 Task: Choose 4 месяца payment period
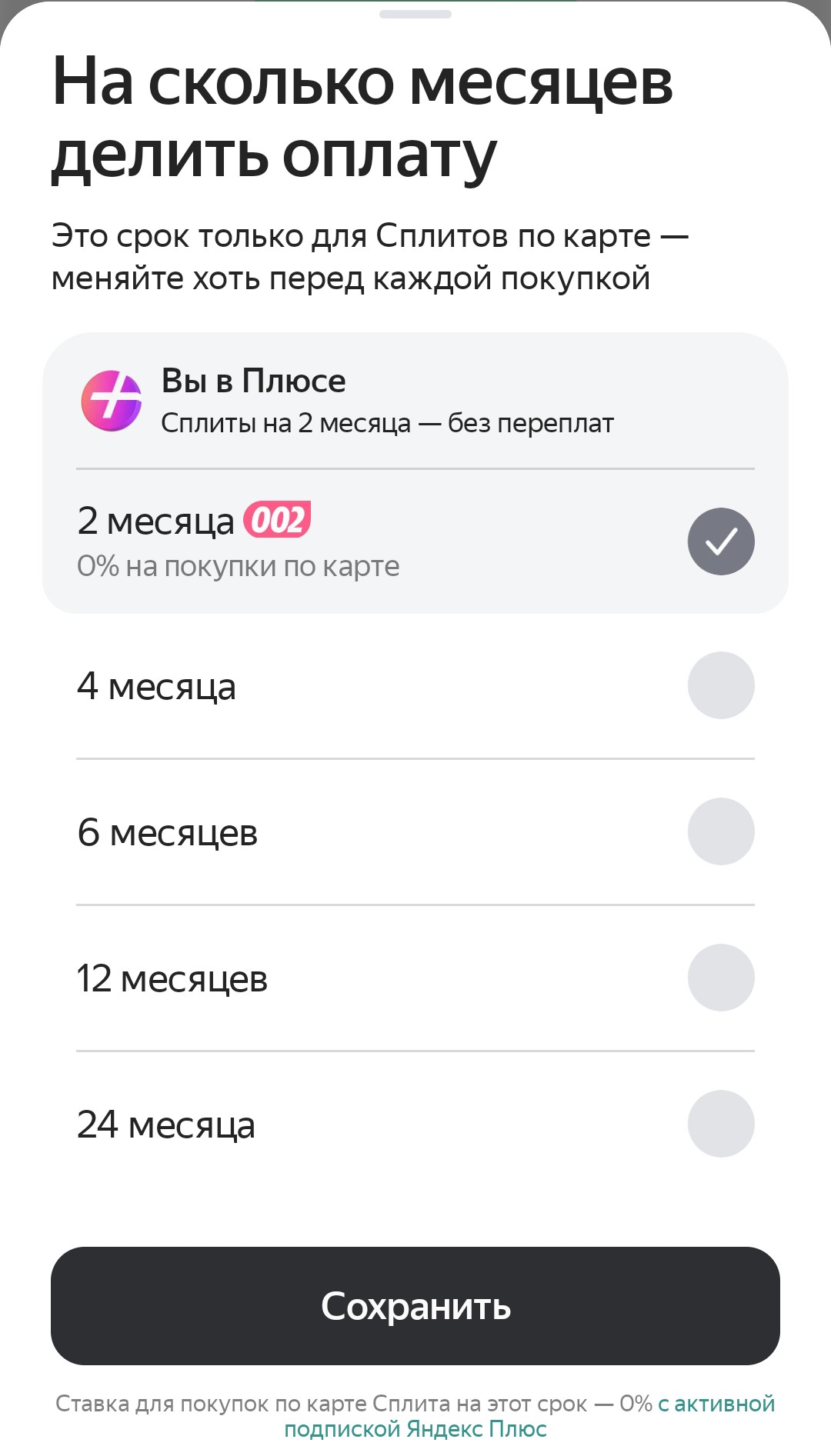click(720, 685)
